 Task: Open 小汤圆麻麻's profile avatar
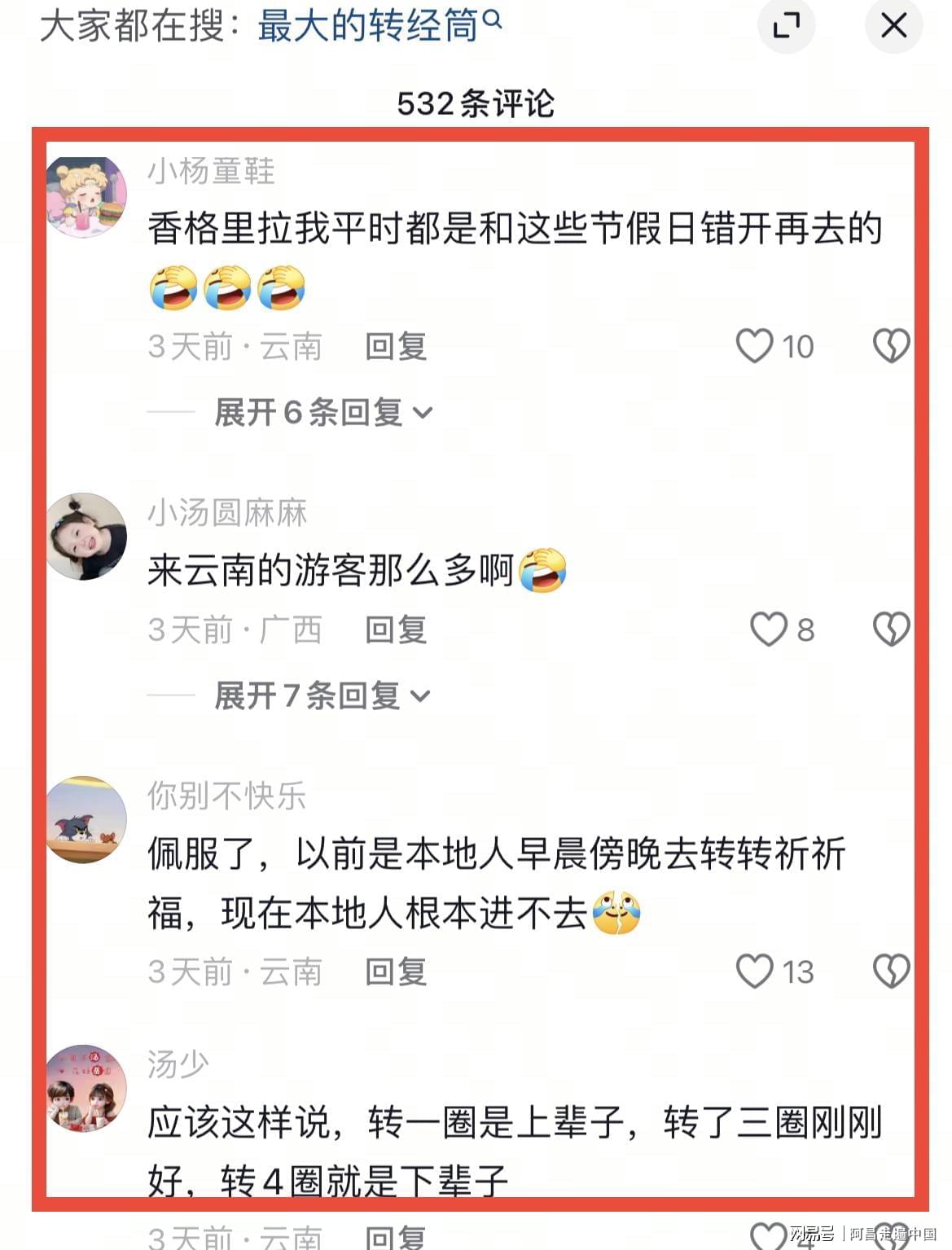pos(86,537)
